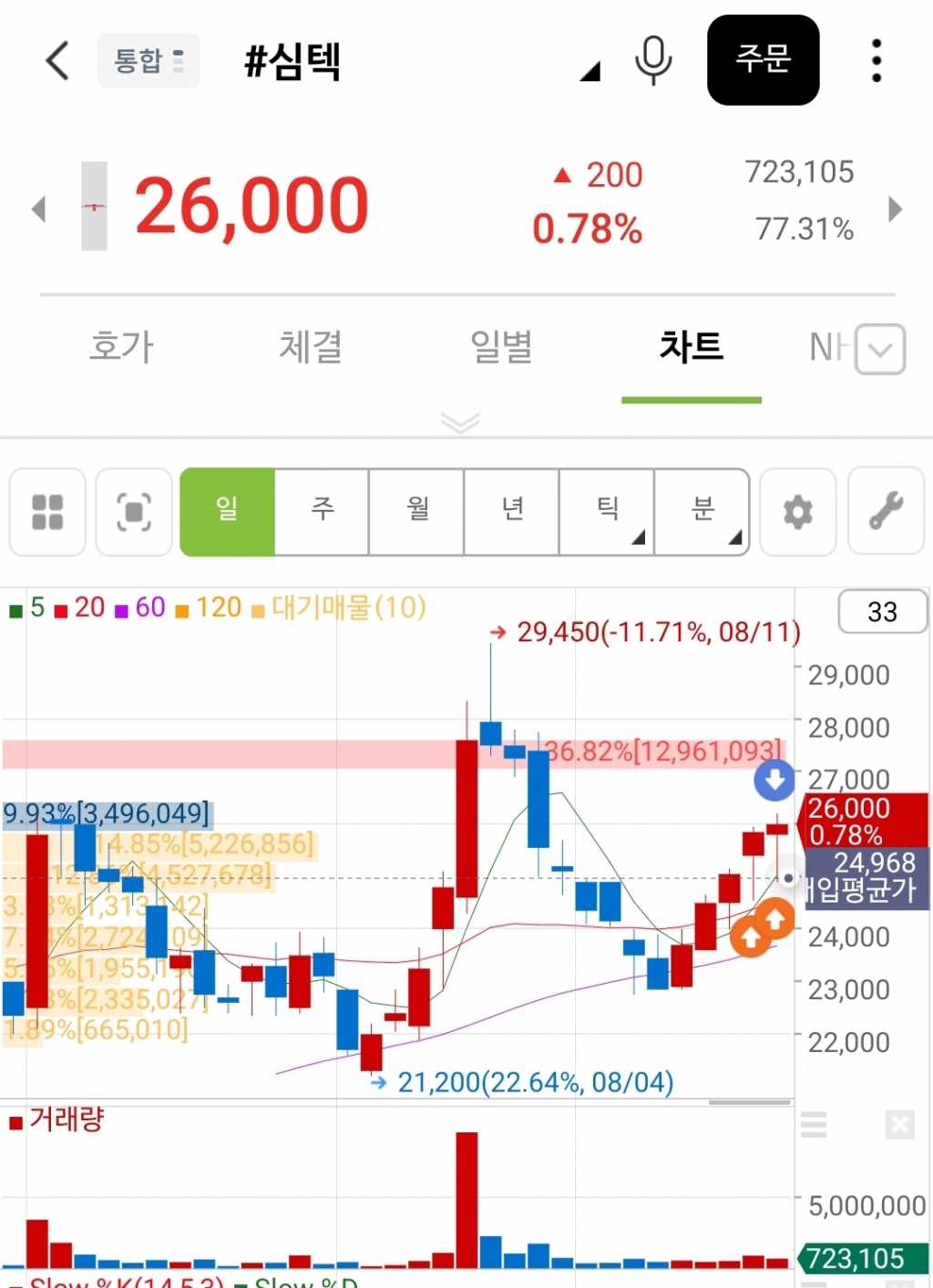Expand the tab list chevron
Screen dimensions: 933x1288
880,349
